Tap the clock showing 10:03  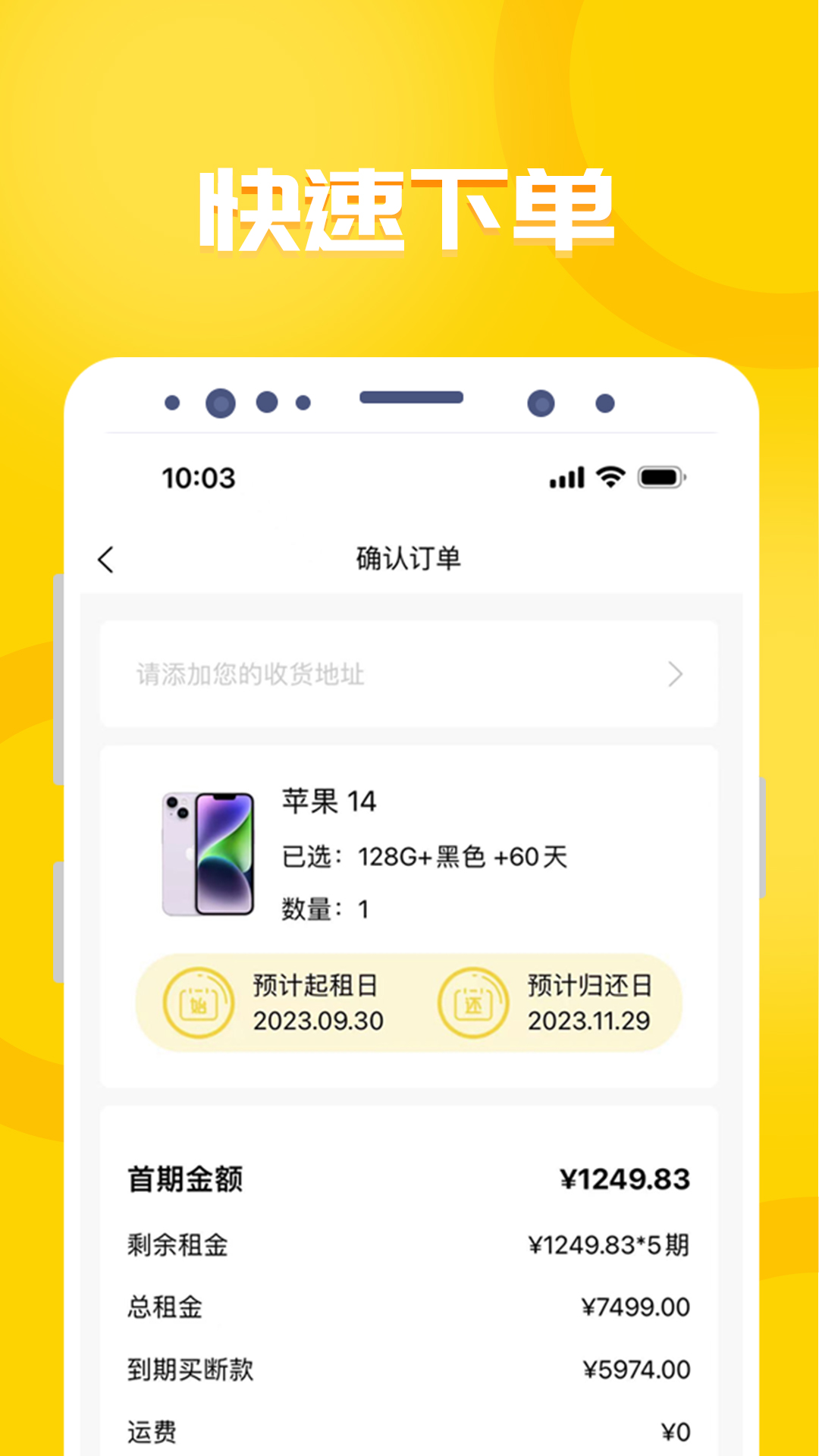coord(199,478)
